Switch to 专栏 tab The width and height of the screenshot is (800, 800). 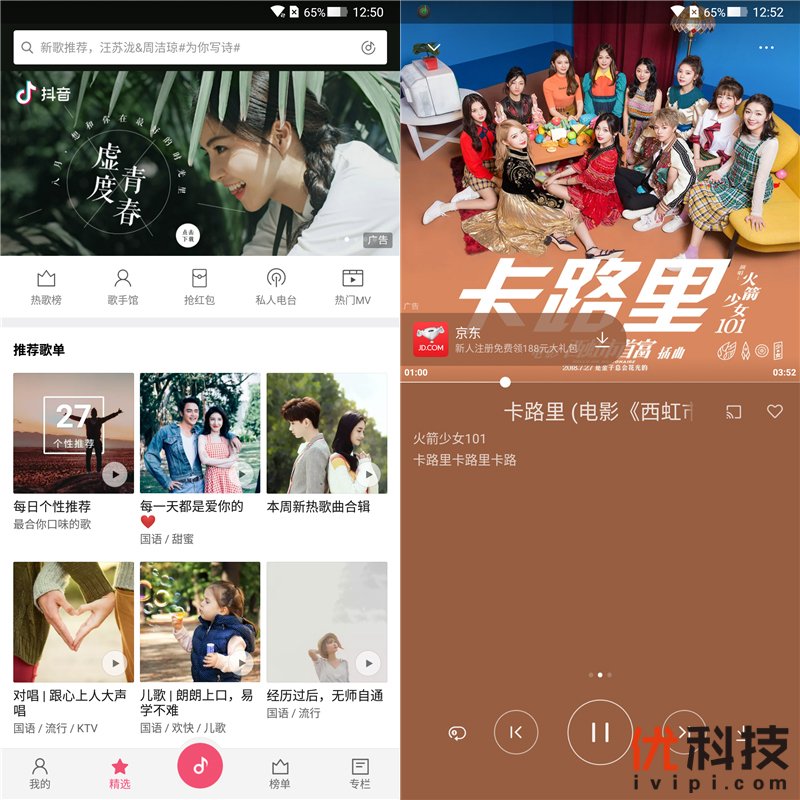[360, 773]
